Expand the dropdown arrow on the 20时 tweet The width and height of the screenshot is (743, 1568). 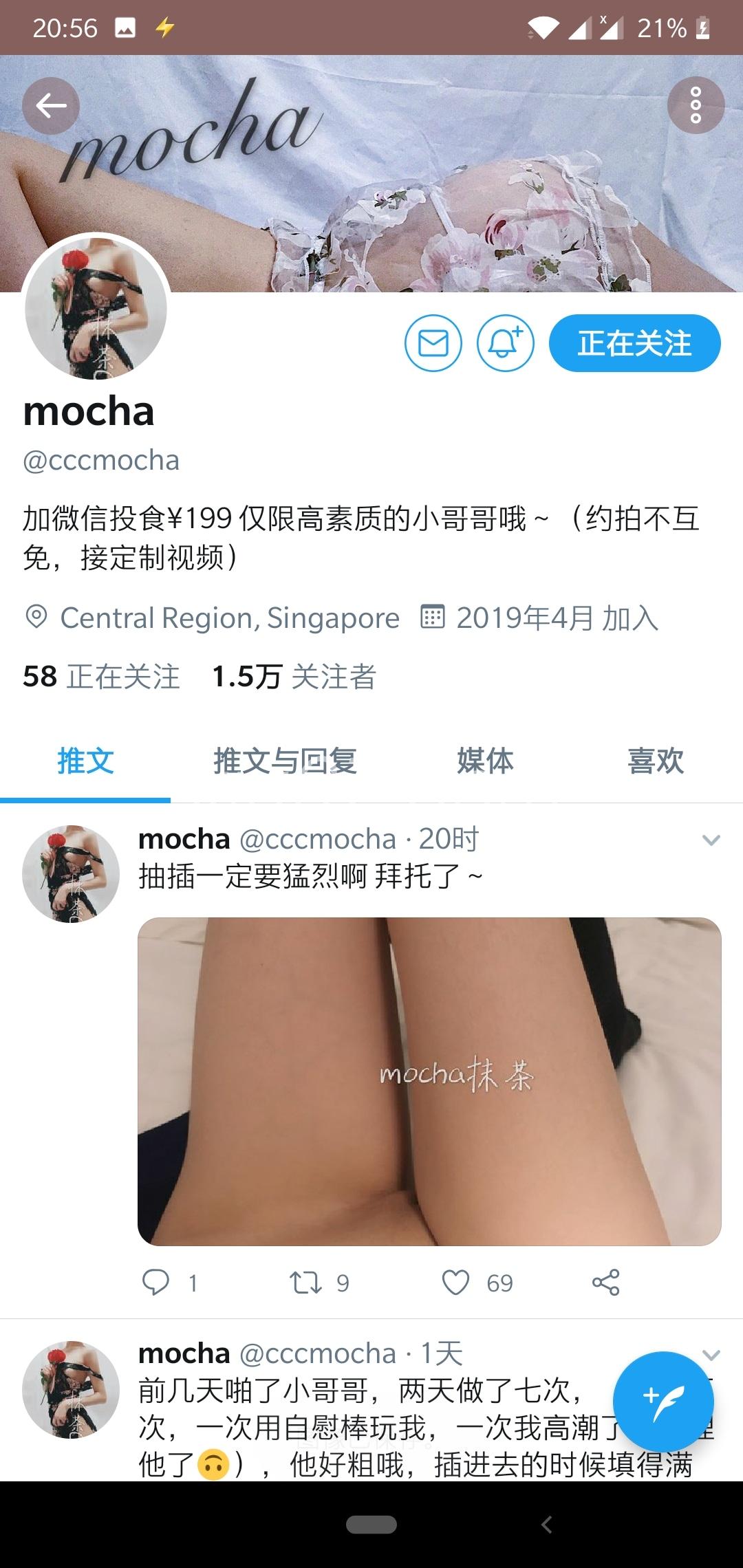(711, 840)
